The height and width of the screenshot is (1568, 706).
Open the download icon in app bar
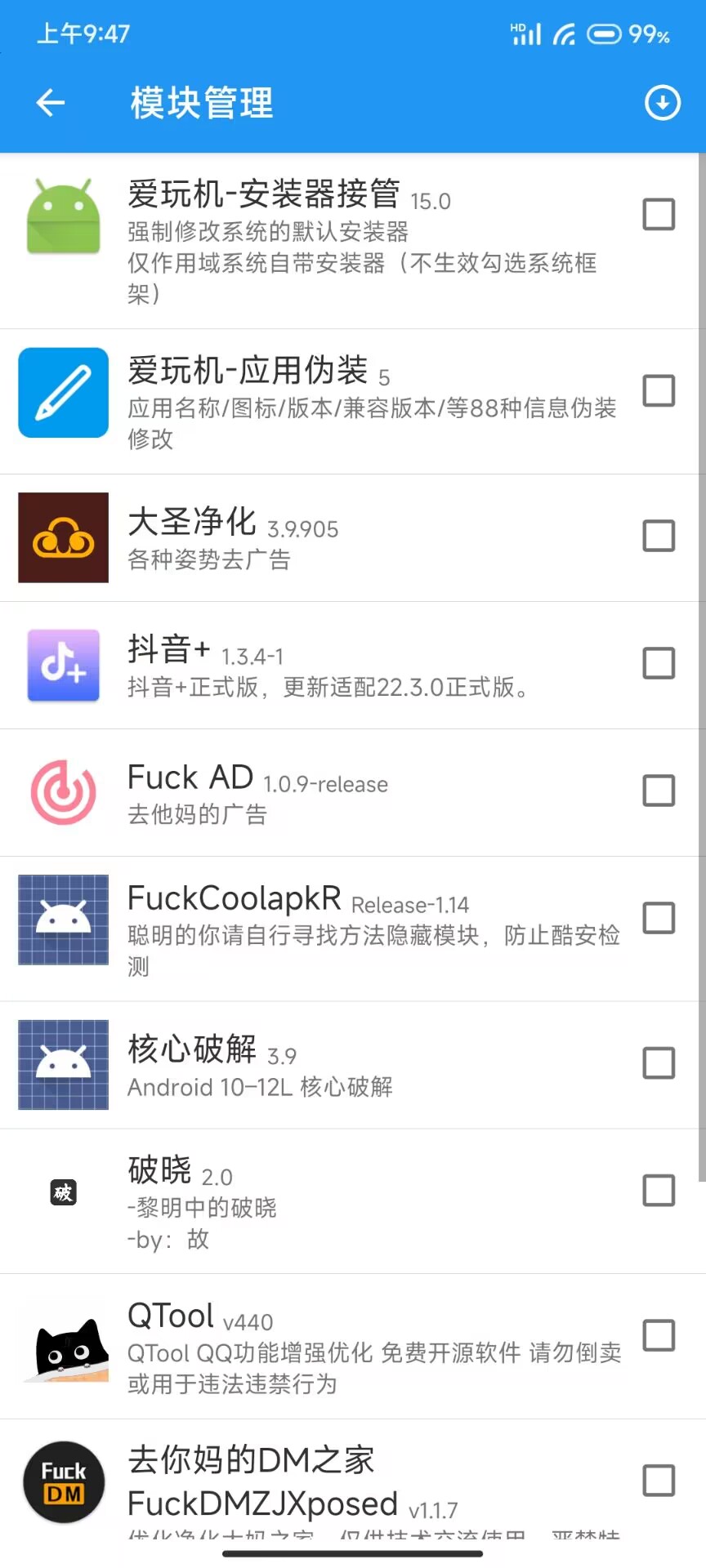[662, 103]
